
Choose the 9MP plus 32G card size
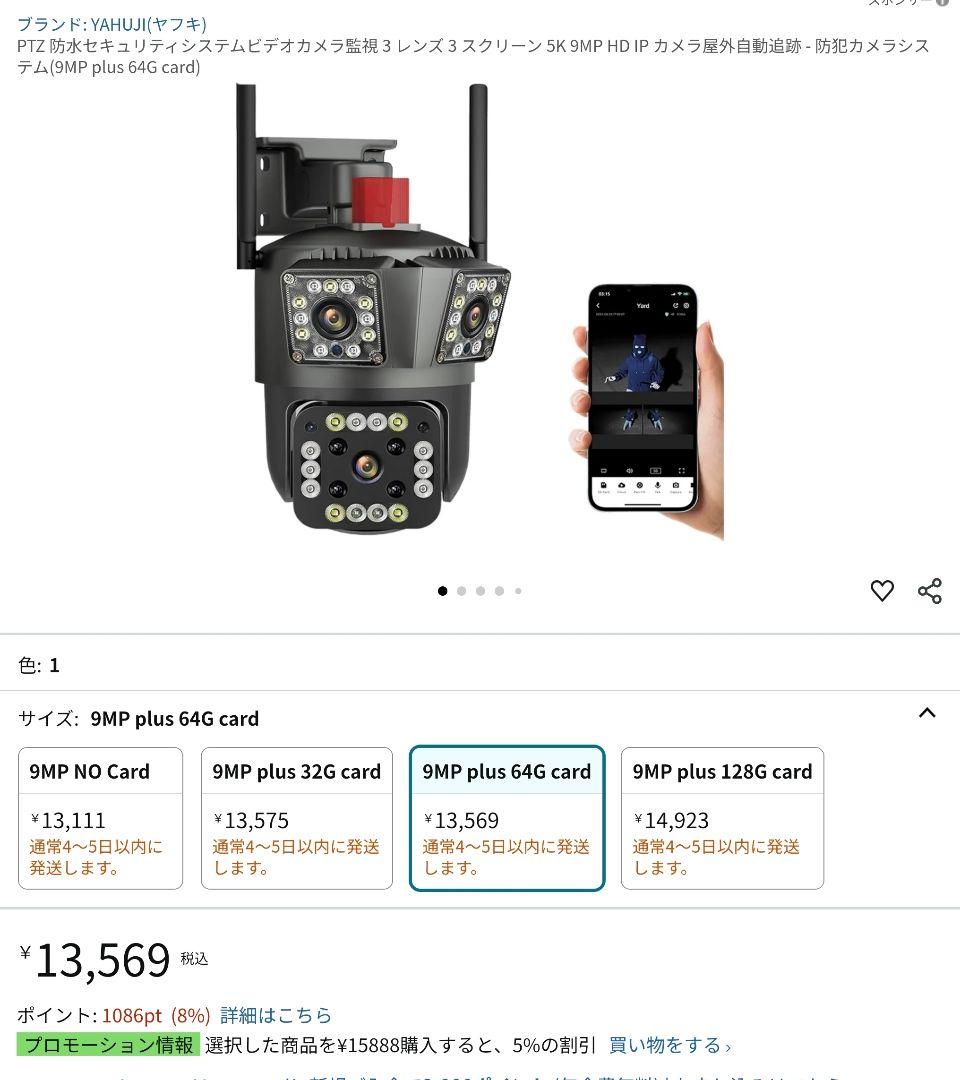coord(296,818)
